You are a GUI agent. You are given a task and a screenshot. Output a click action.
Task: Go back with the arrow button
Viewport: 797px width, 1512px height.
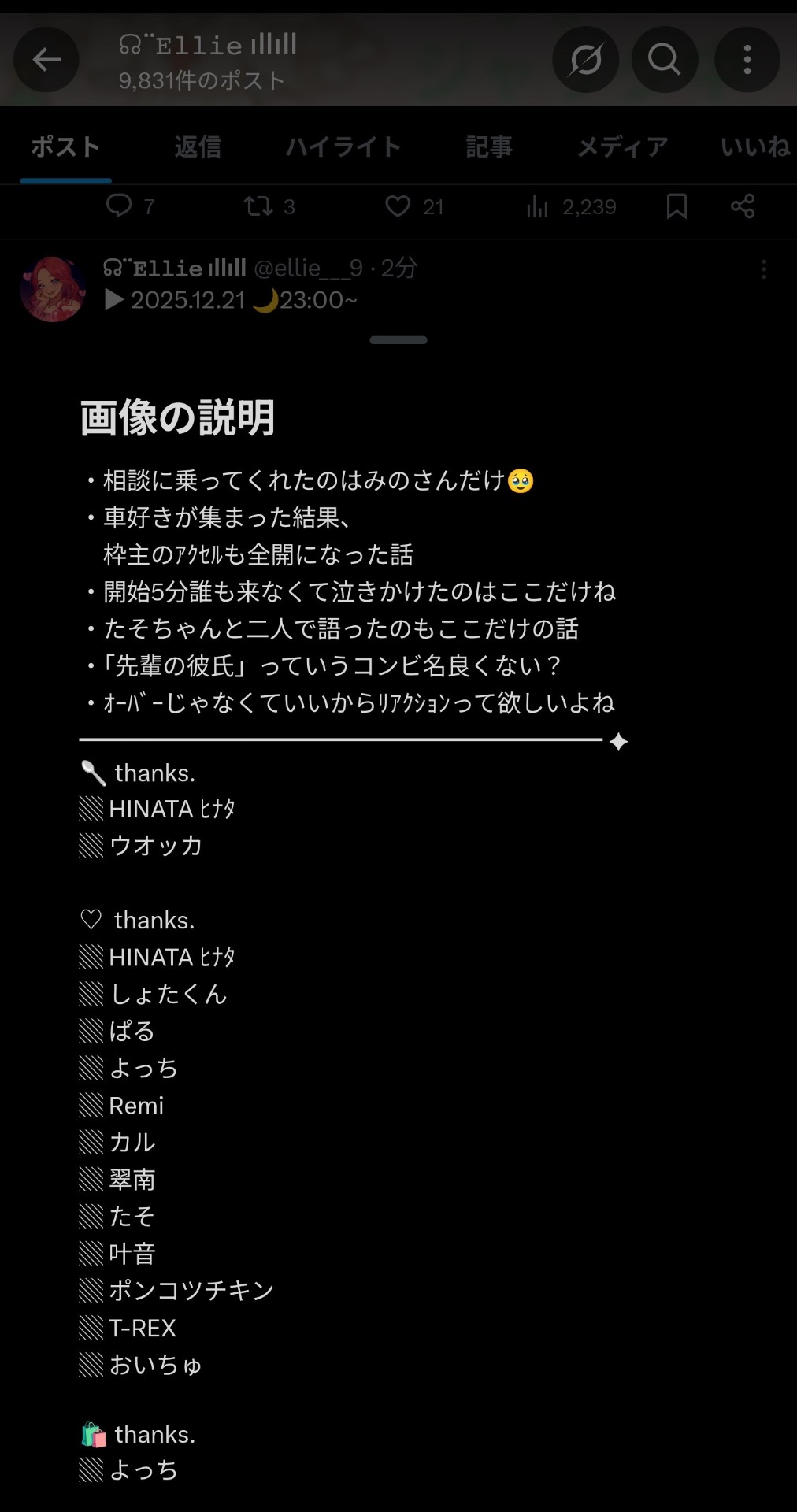(46, 60)
